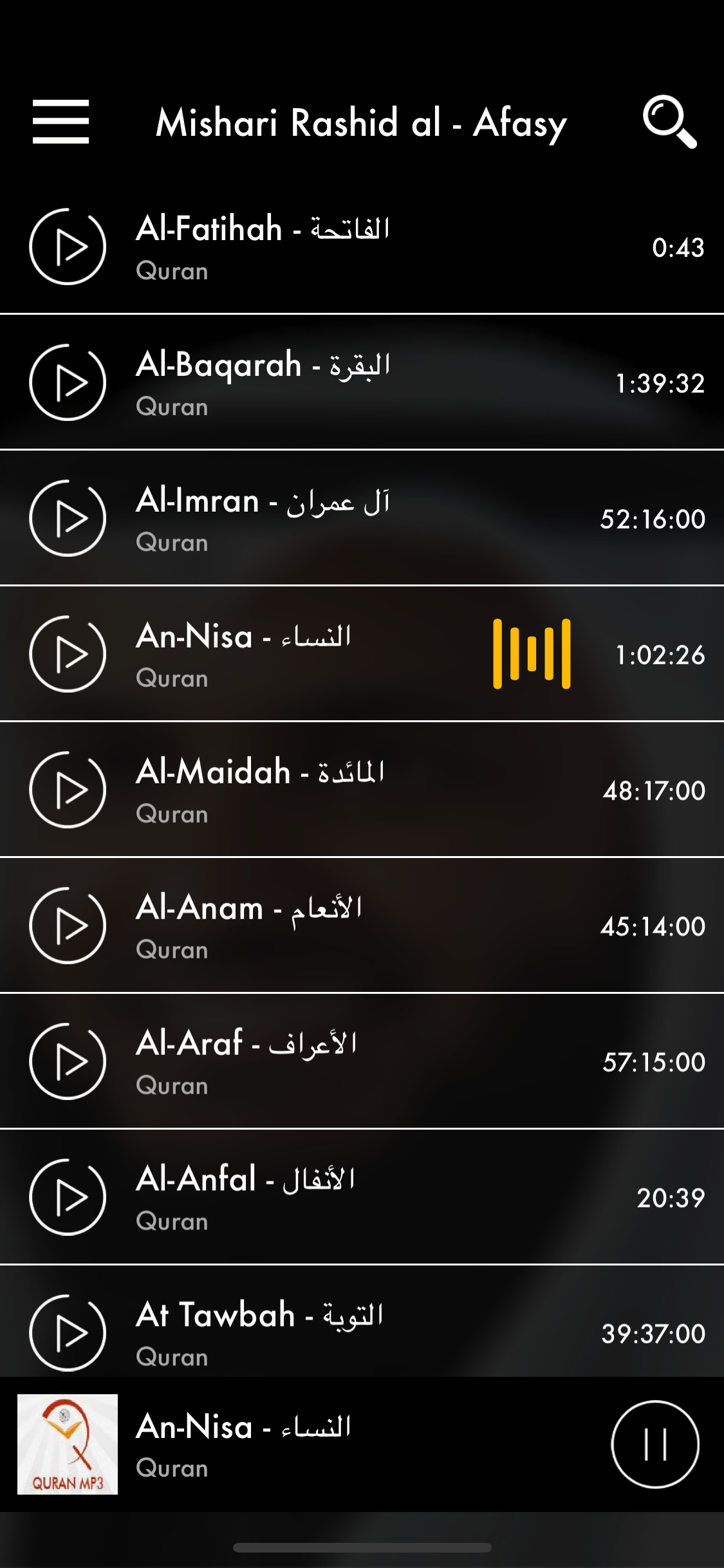Open the hamburger menu
Screen dimensions: 724x1568
[x=60, y=122]
